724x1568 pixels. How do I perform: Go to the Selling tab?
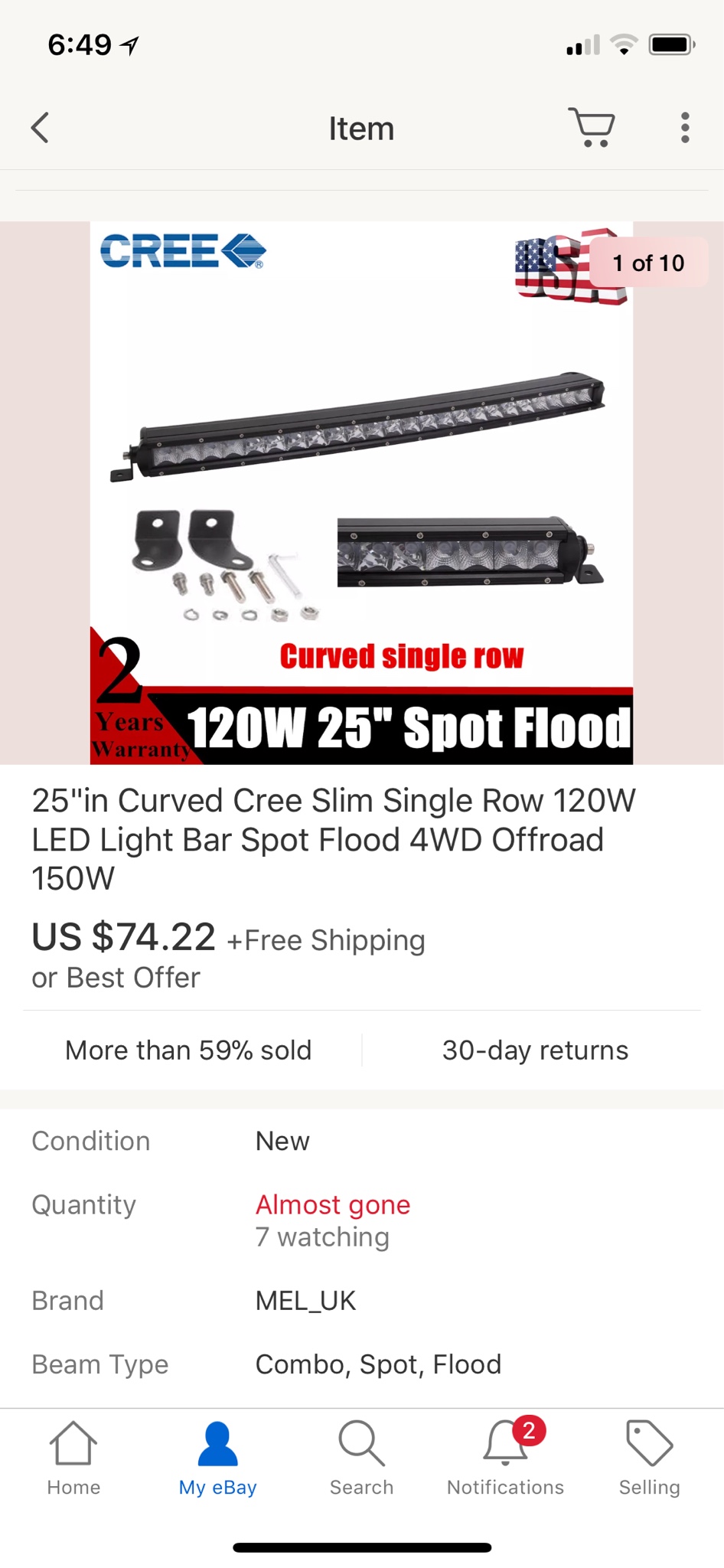click(649, 1459)
